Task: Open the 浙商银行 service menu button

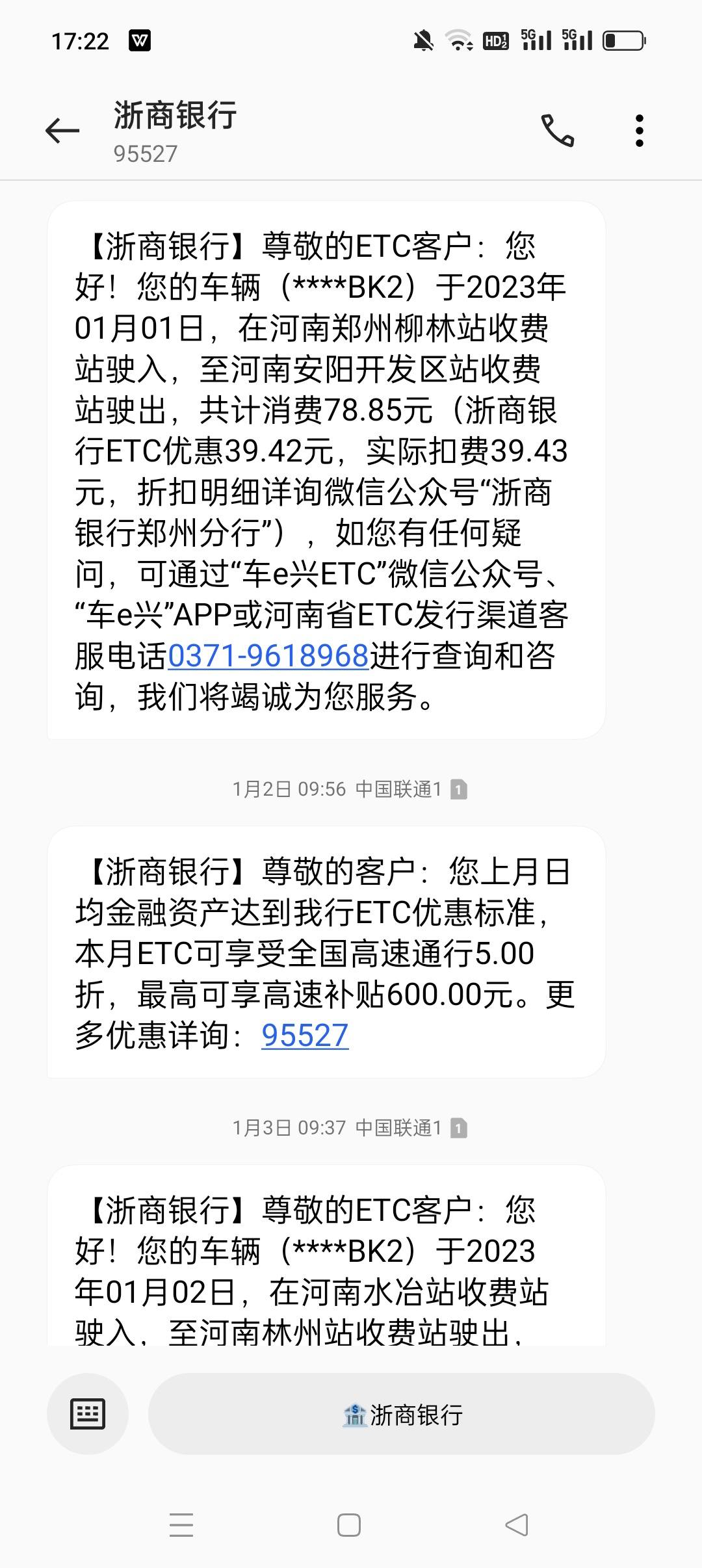Action: coord(402,1413)
